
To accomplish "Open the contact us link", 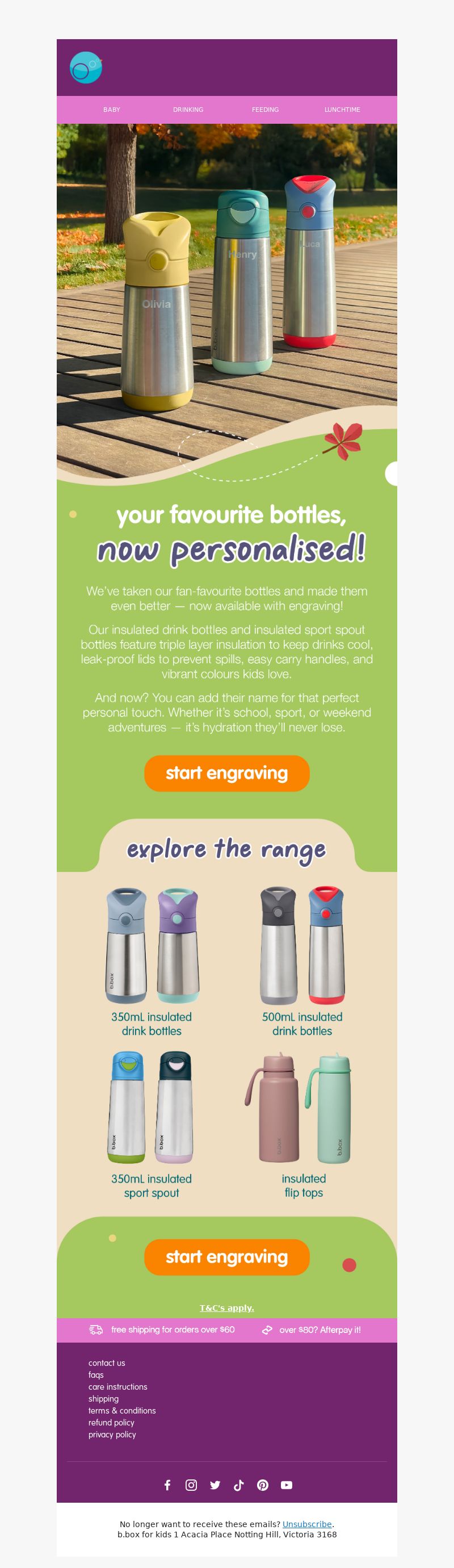I will 107,1363.
